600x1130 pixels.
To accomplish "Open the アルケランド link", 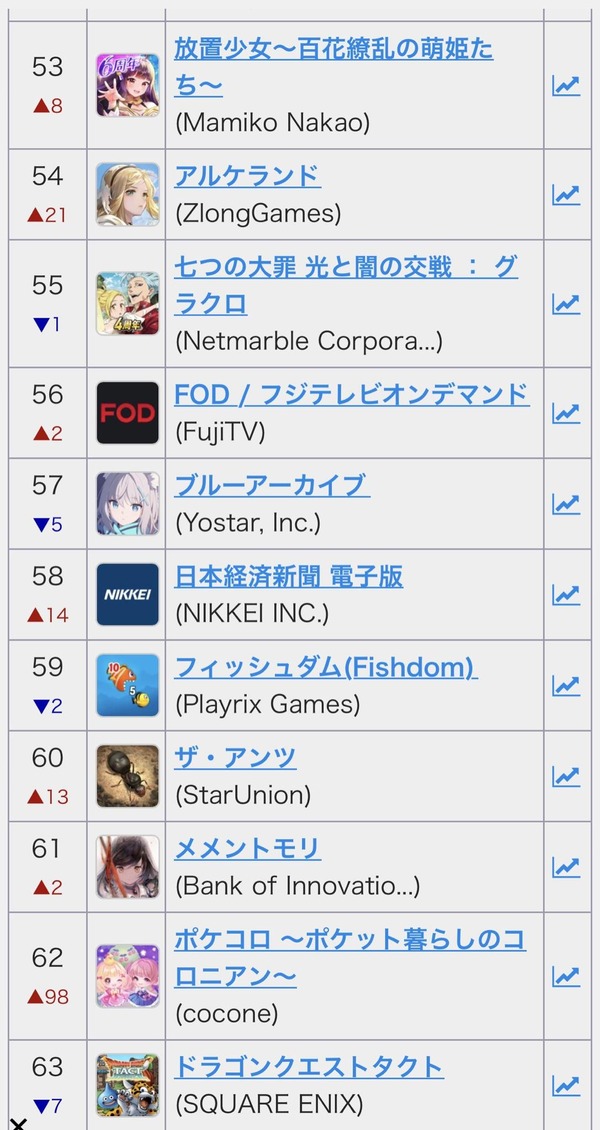I will click(x=247, y=176).
